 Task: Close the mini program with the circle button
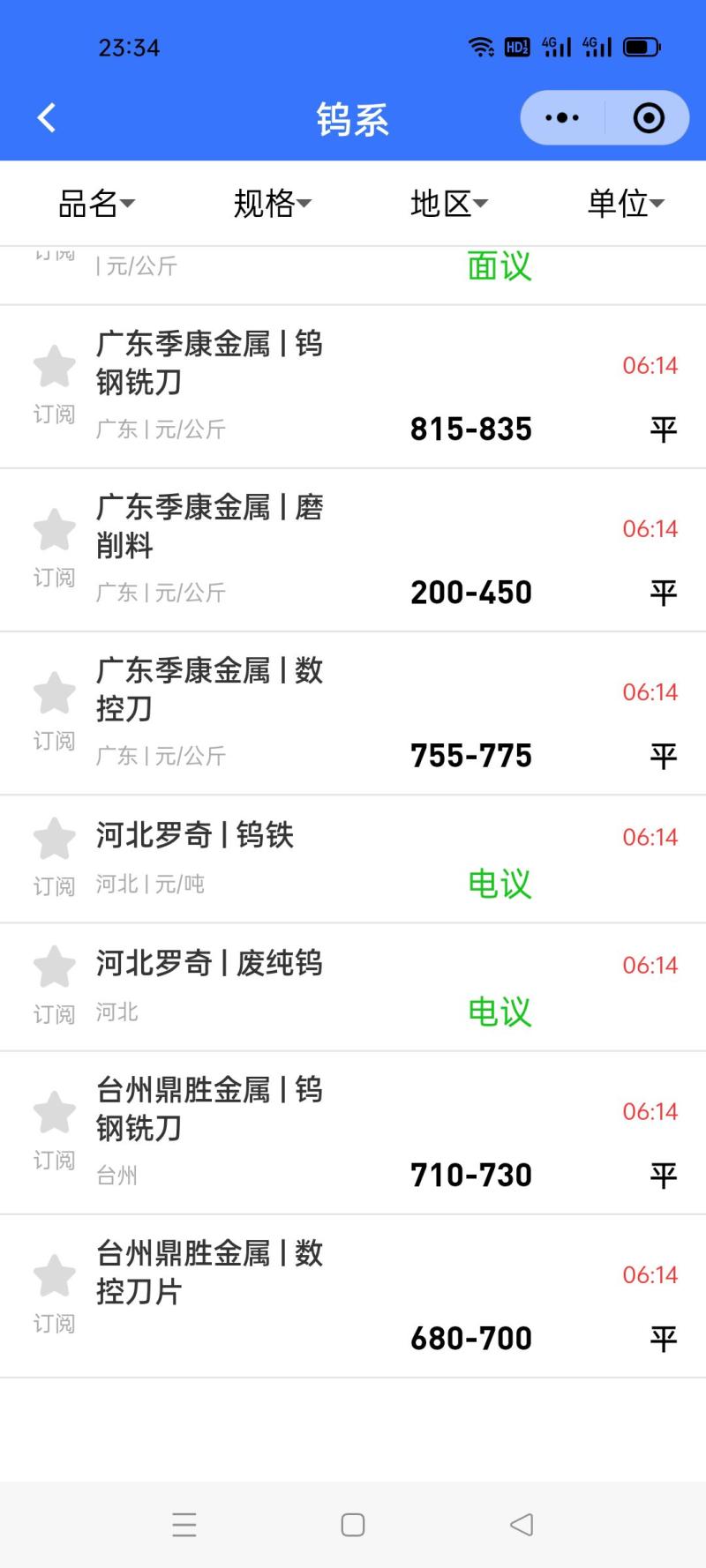click(649, 117)
